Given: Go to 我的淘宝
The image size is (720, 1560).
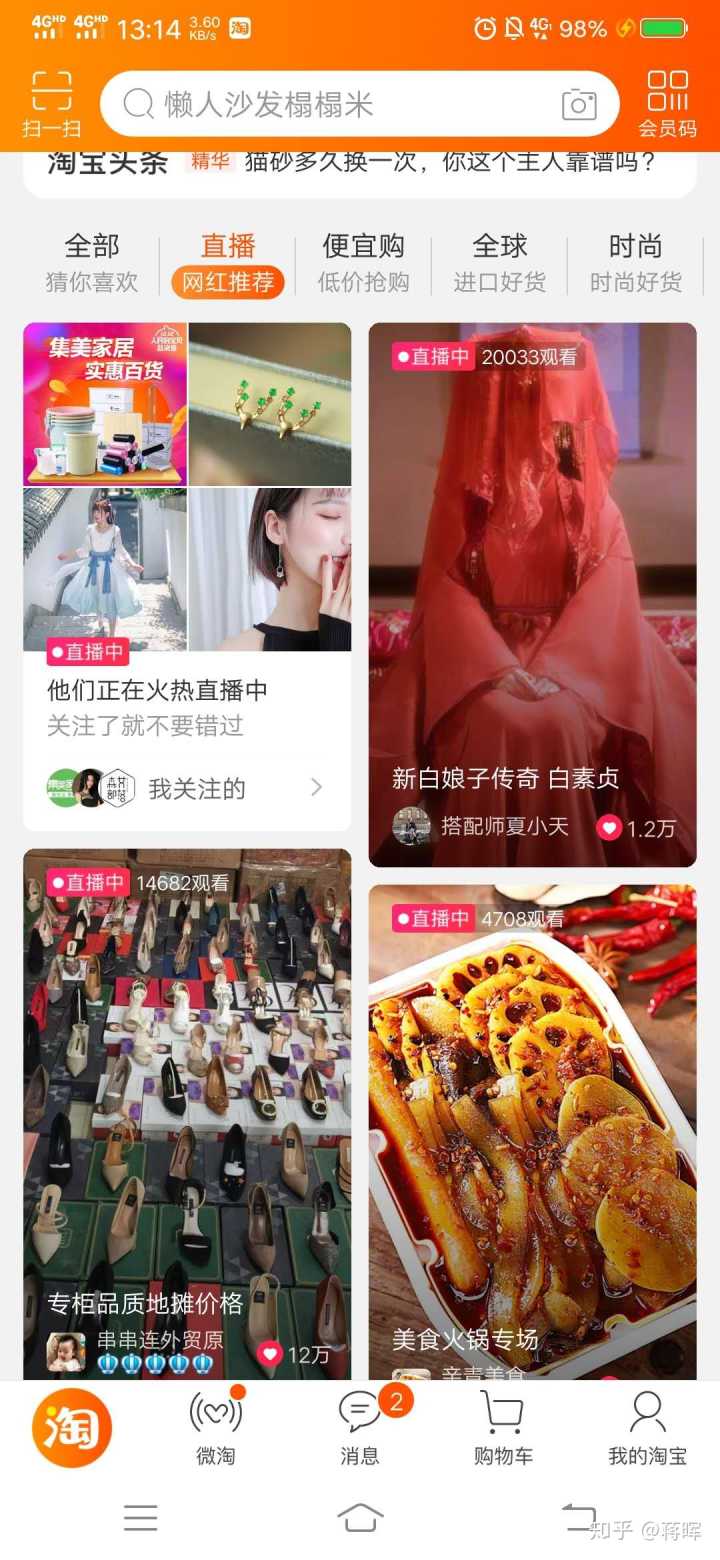Looking at the screenshot, I should pyautogui.click(x=647, y=1428).
